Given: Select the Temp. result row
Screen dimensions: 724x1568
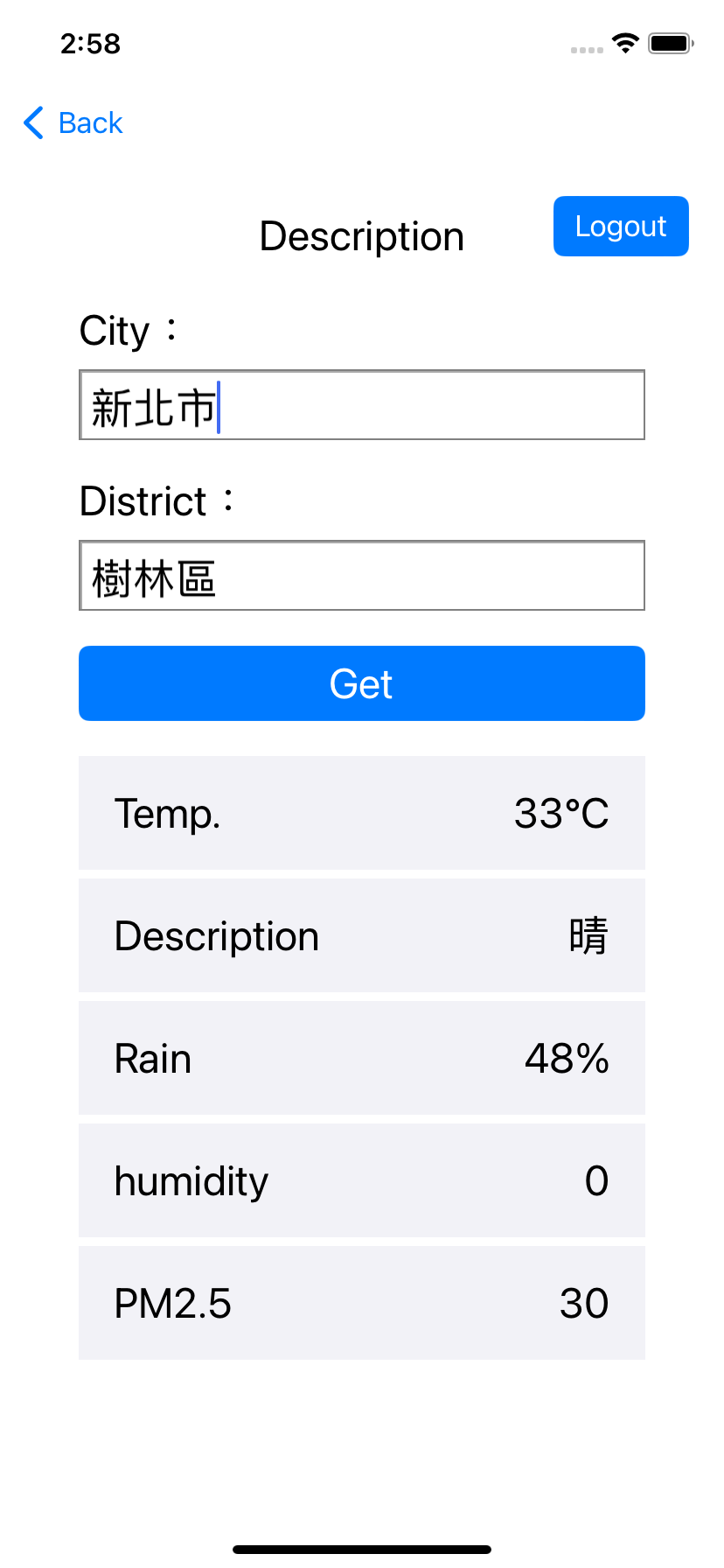Looking at the screenshot, I should point(361,813).
